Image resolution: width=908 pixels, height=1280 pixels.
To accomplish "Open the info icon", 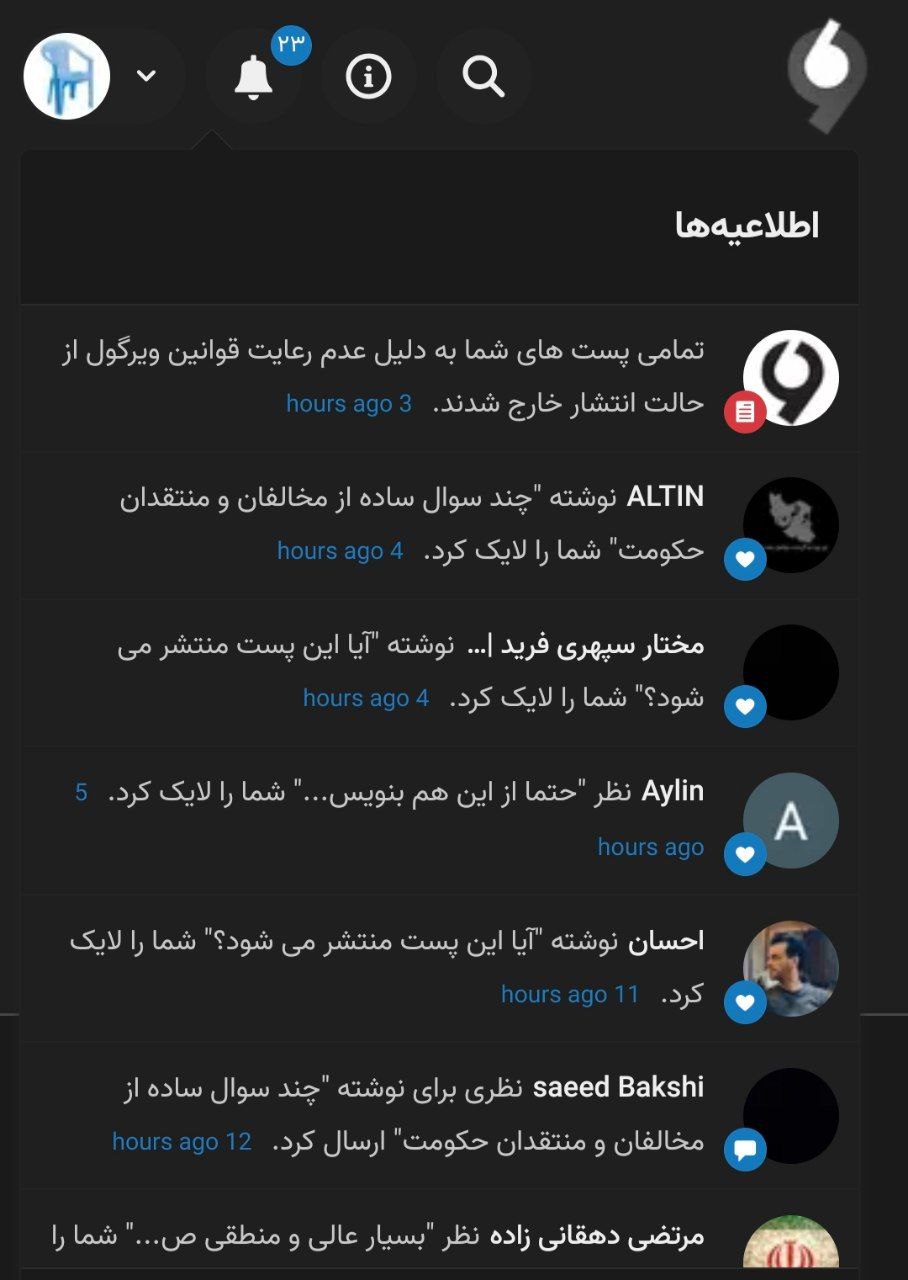I will tap(368, 77).
